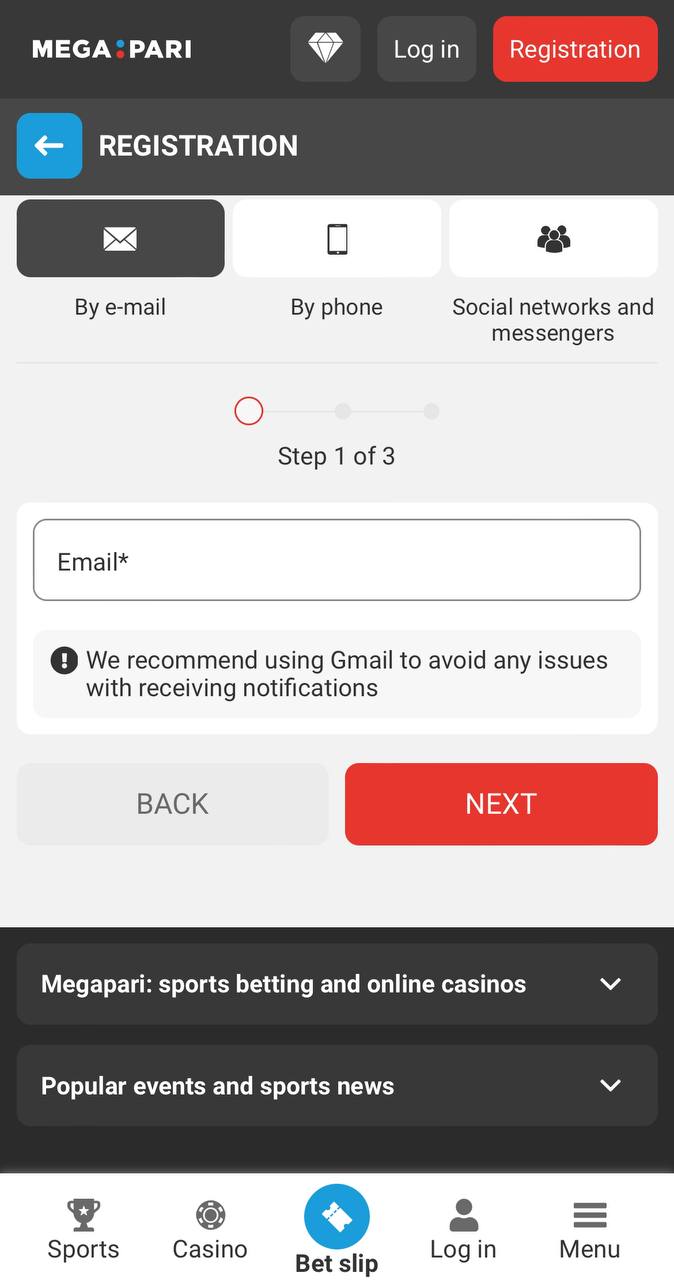
Task: Open the Sports tab
Action: point(84,1230)
